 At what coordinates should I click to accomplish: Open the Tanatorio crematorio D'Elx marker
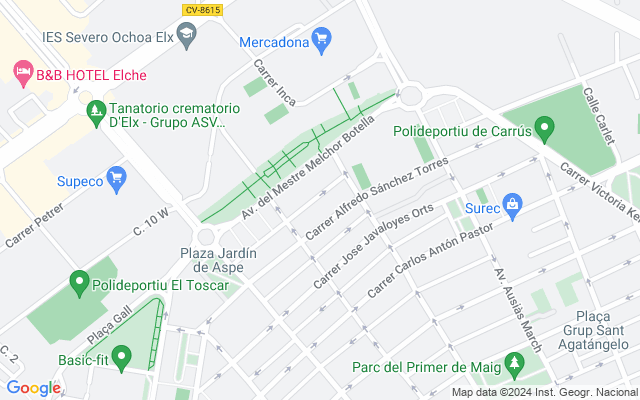pos(96,109)
